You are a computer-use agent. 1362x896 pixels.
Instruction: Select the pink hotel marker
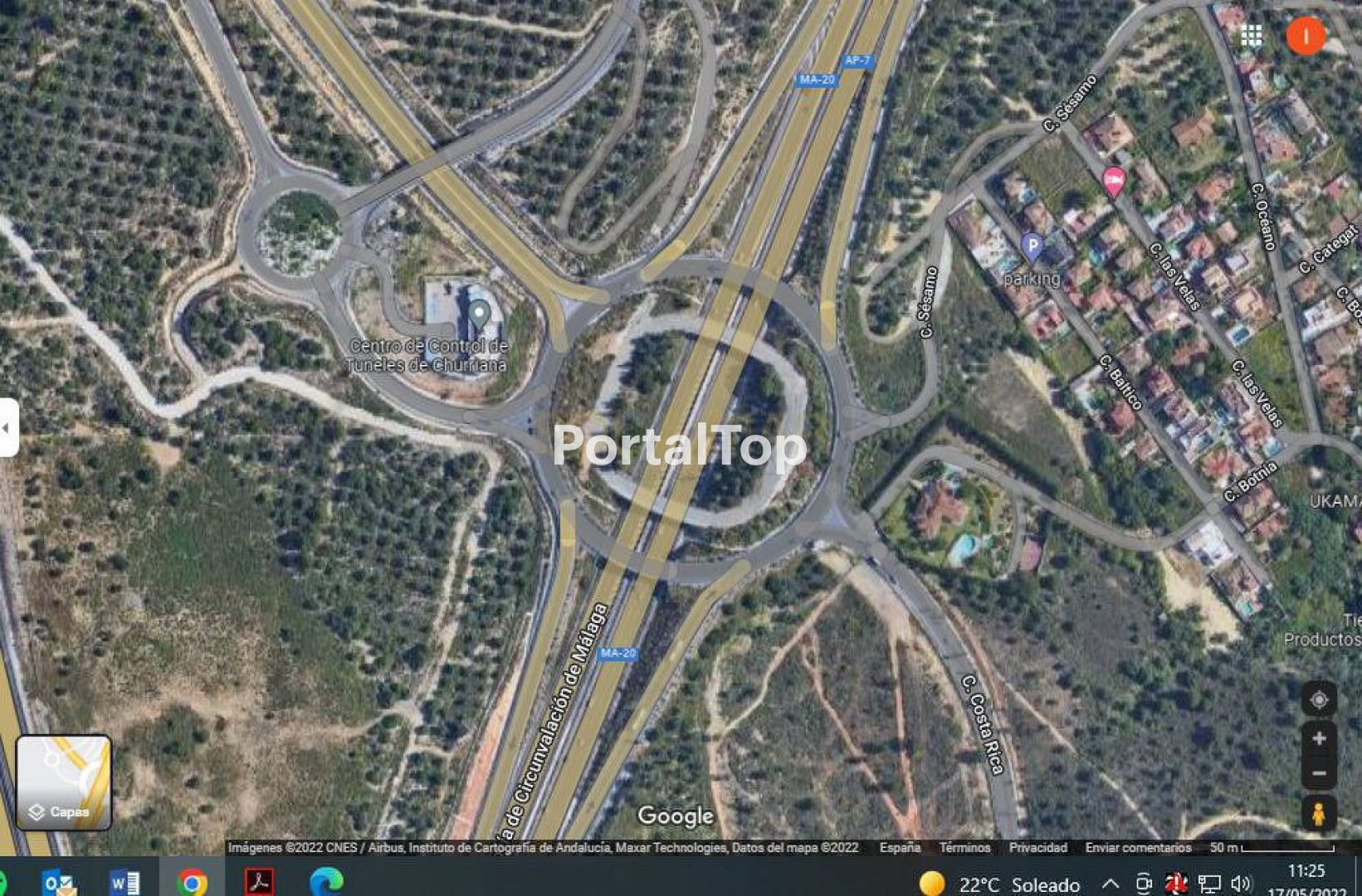(x=1113, y=181)
